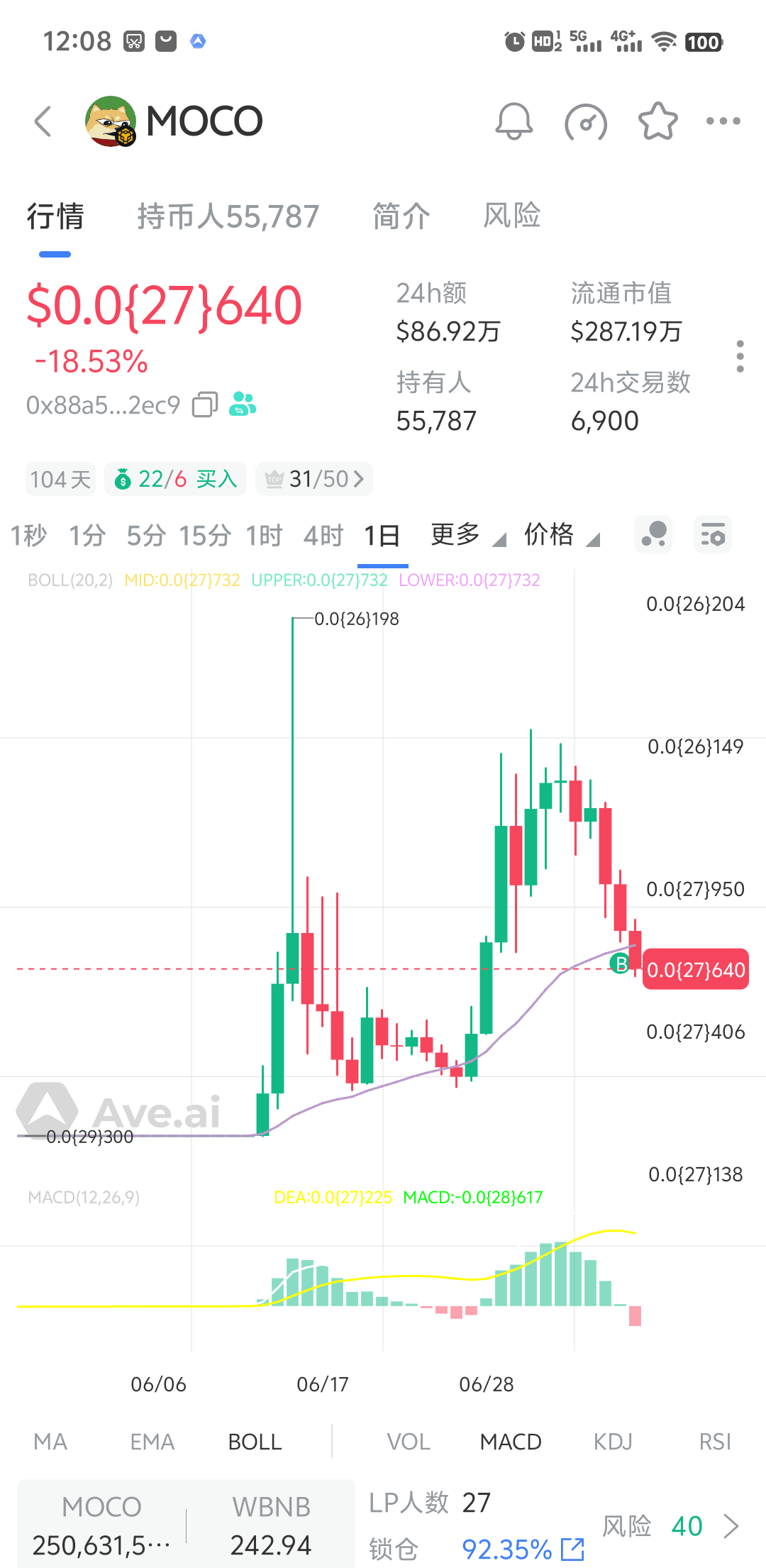Select the 4时 chart interval
This screenshot has width=766, height=1568.
tap(323, 536)
